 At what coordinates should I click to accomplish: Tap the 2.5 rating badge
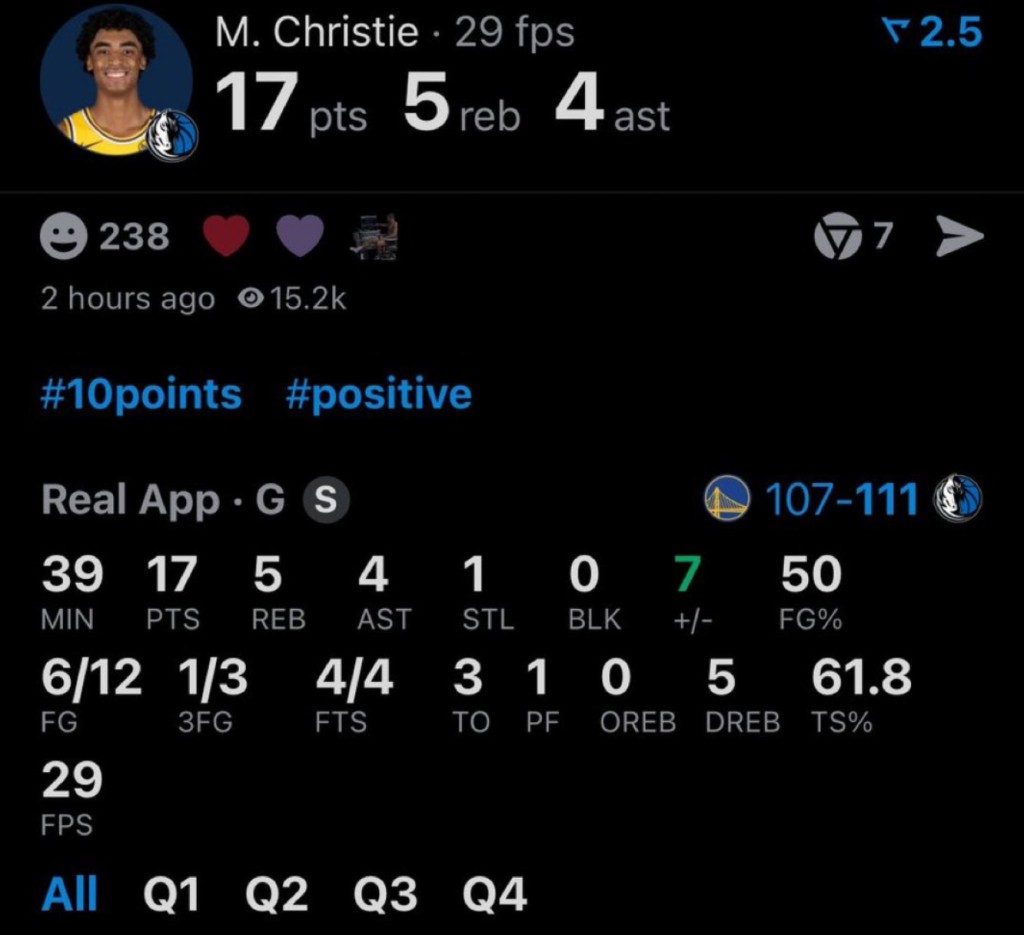[932, 34]
